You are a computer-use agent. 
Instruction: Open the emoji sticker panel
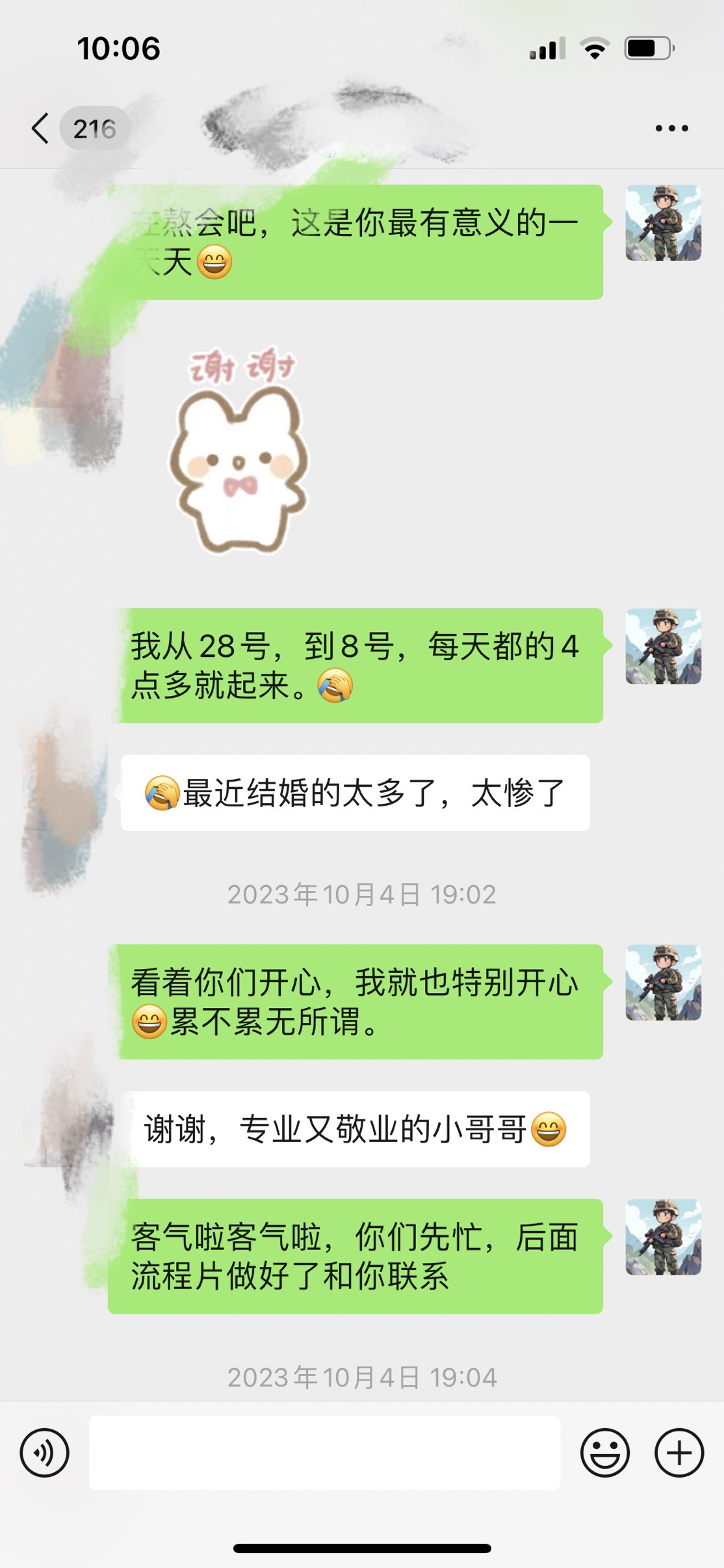(604, 1452)
